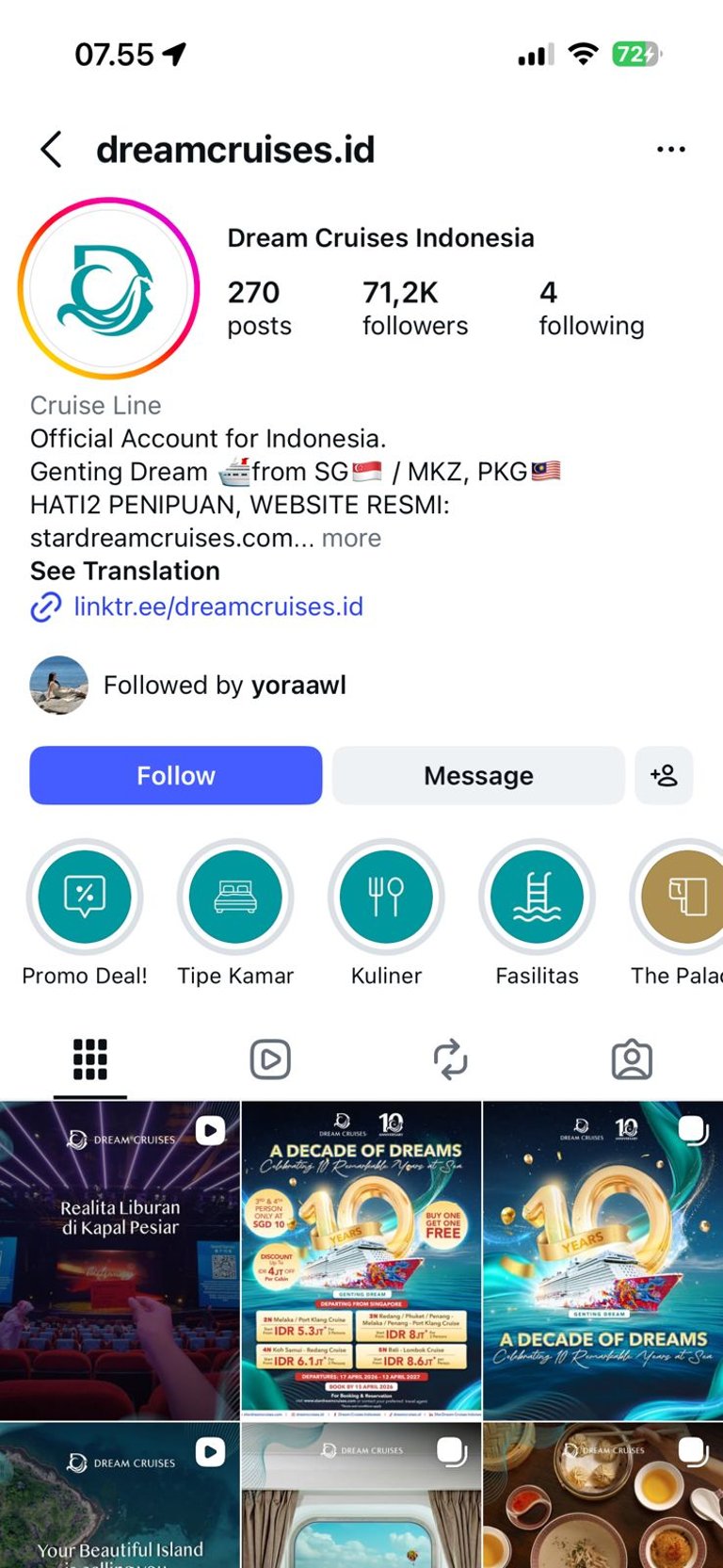This screenshot has width=723, height=1568.
Task: View the Kuliner highlight
Action: pos(386,897)
